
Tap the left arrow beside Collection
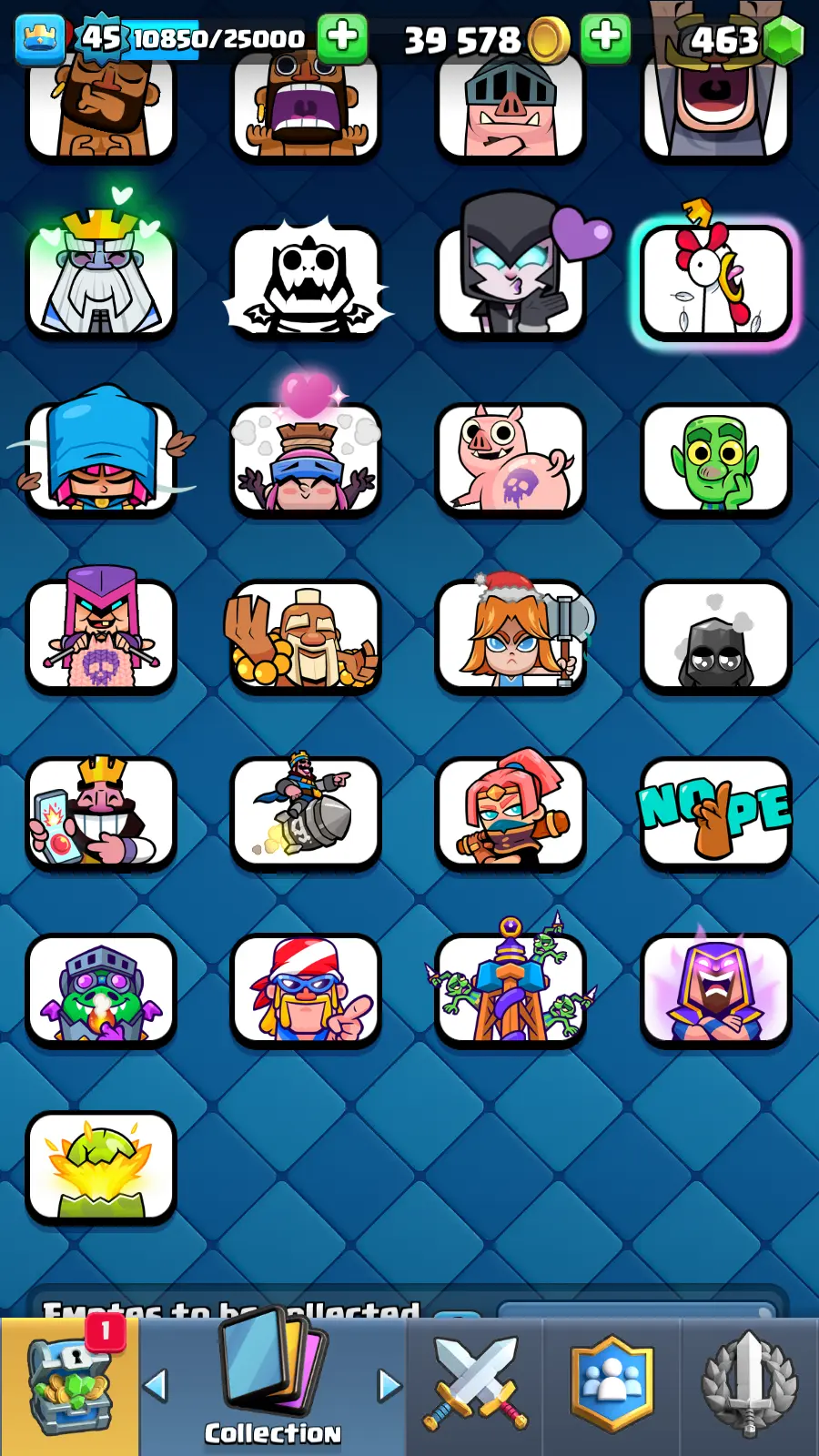(157, 1385)
